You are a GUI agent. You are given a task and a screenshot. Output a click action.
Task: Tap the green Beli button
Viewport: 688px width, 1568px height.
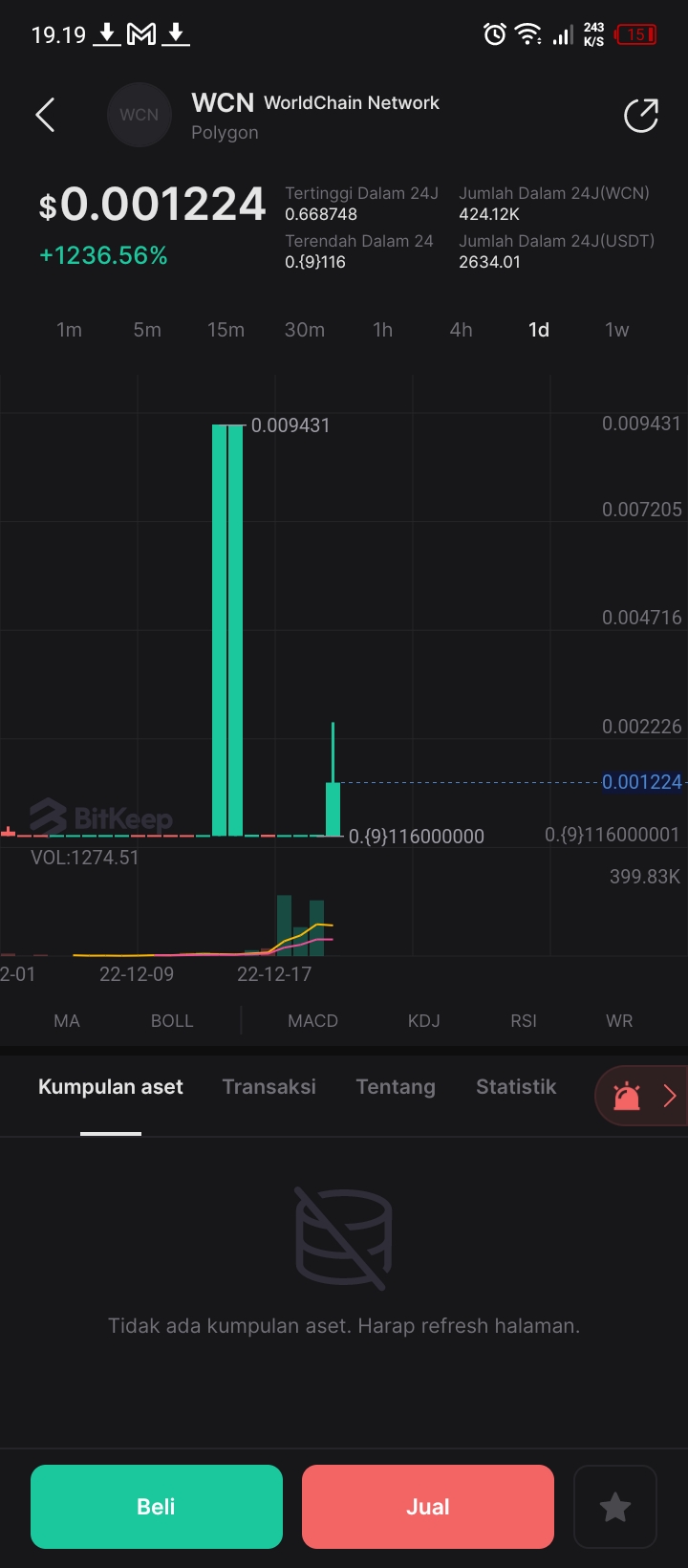[x=157, y=1507]
